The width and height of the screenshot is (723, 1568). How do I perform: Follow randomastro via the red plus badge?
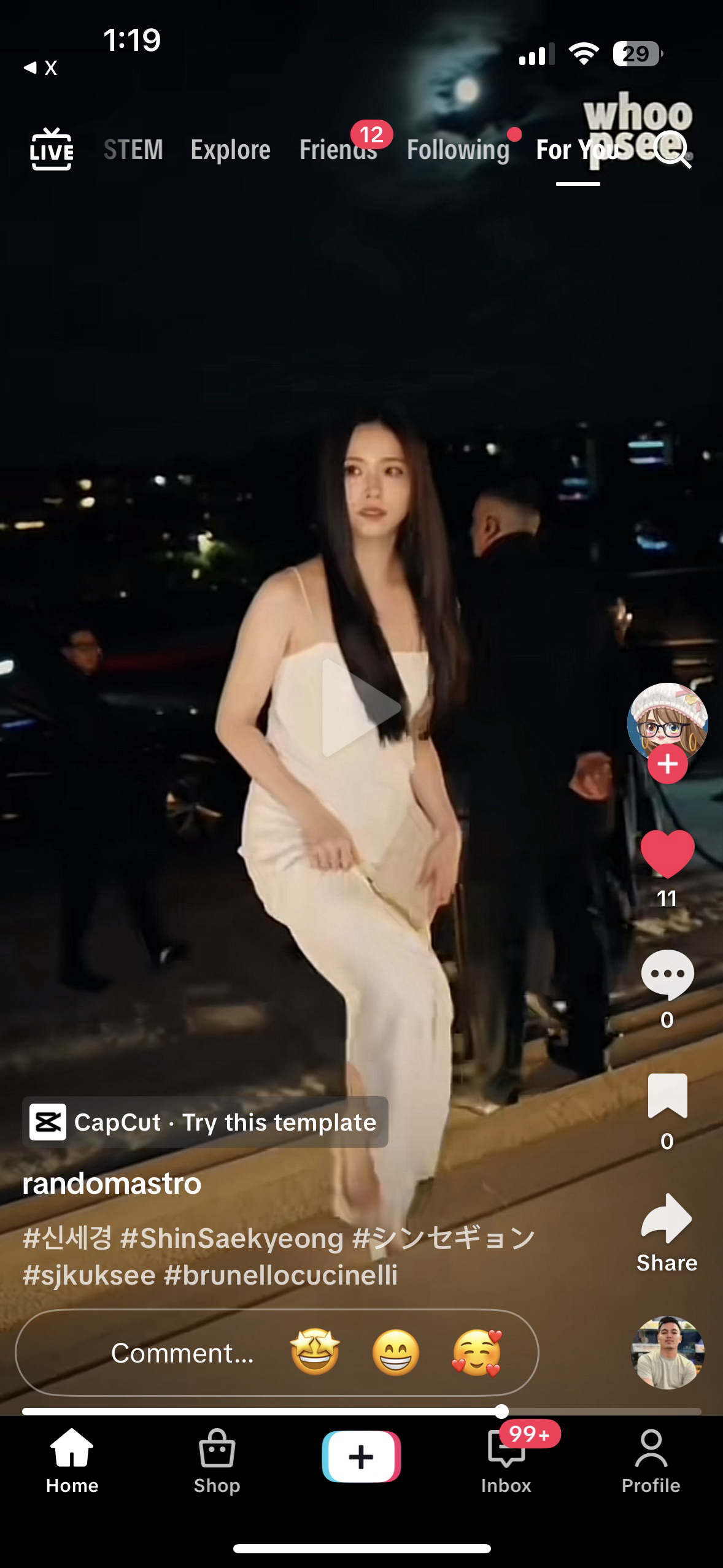(669, 763)
